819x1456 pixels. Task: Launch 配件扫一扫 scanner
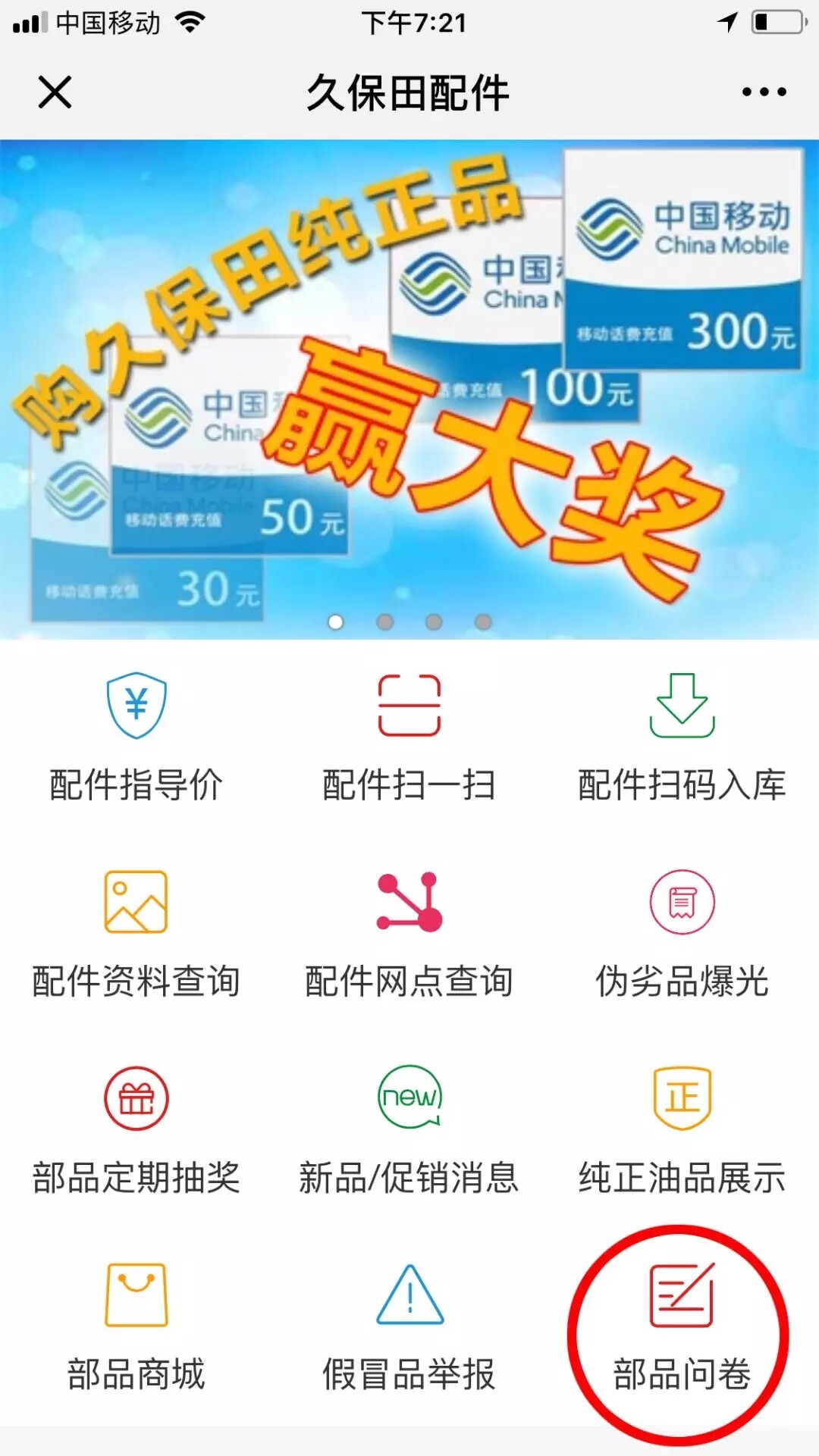pyautogui.click(x=409, y=735)
